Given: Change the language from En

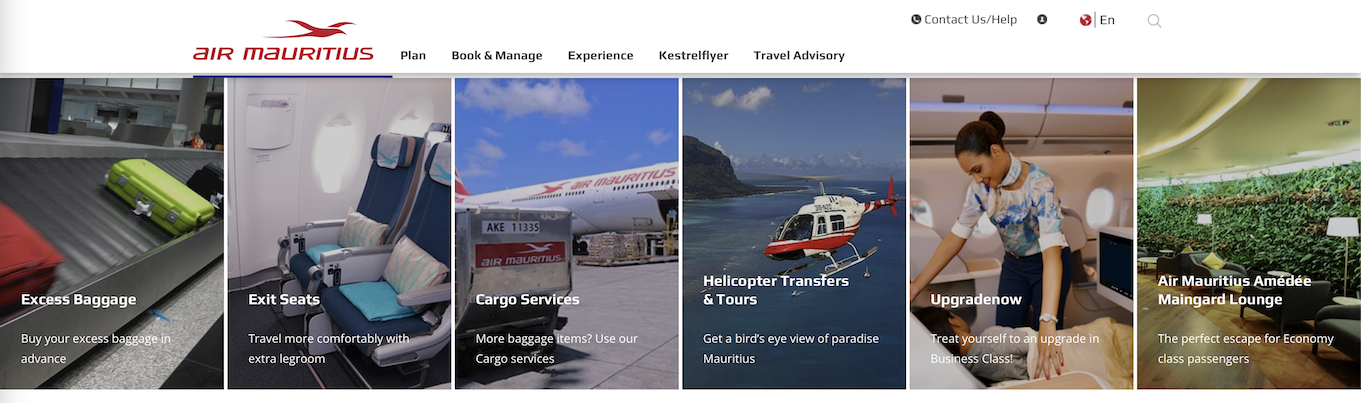Looking at the screenshot, I should tap(1098, 20).
